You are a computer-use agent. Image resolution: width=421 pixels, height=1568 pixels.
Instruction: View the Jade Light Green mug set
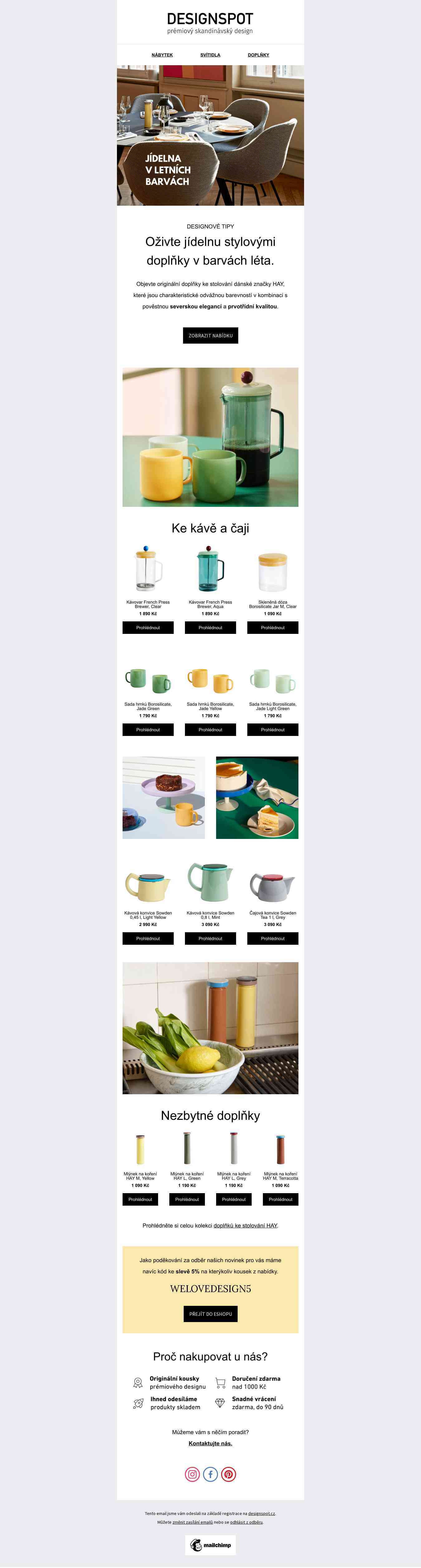coord(273,730)
